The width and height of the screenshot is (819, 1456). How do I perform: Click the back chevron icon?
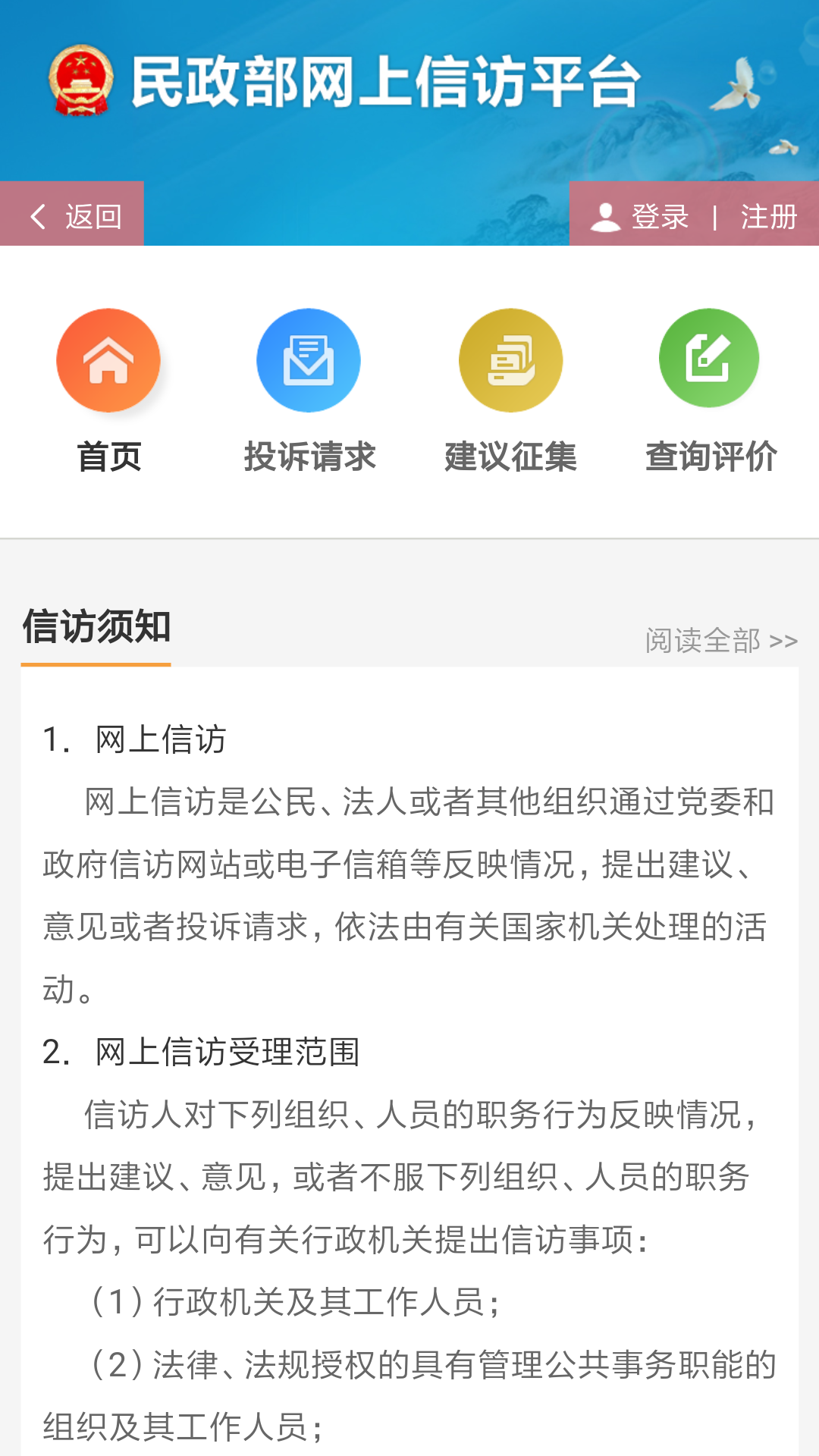(38, 215)
